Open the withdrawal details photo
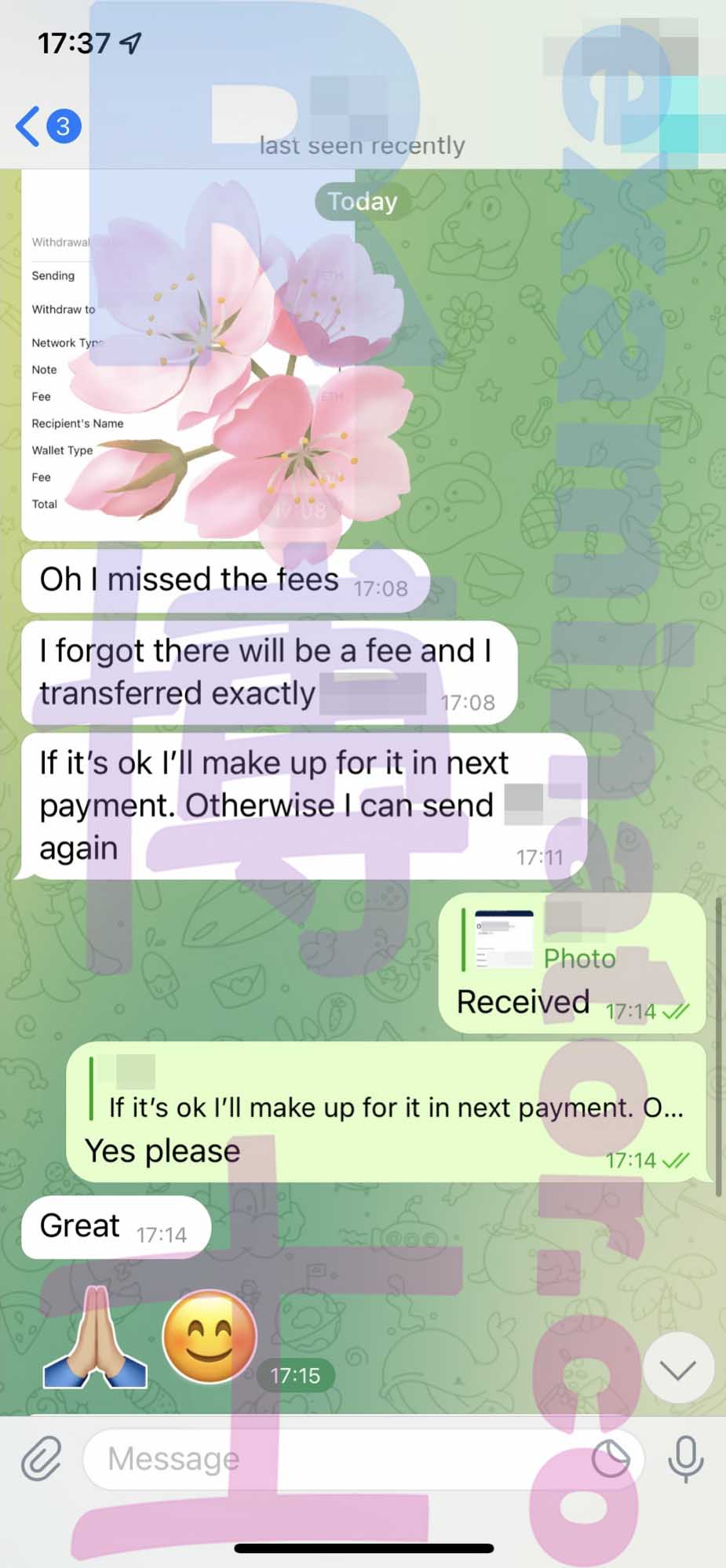 click(x=188, y=355)
